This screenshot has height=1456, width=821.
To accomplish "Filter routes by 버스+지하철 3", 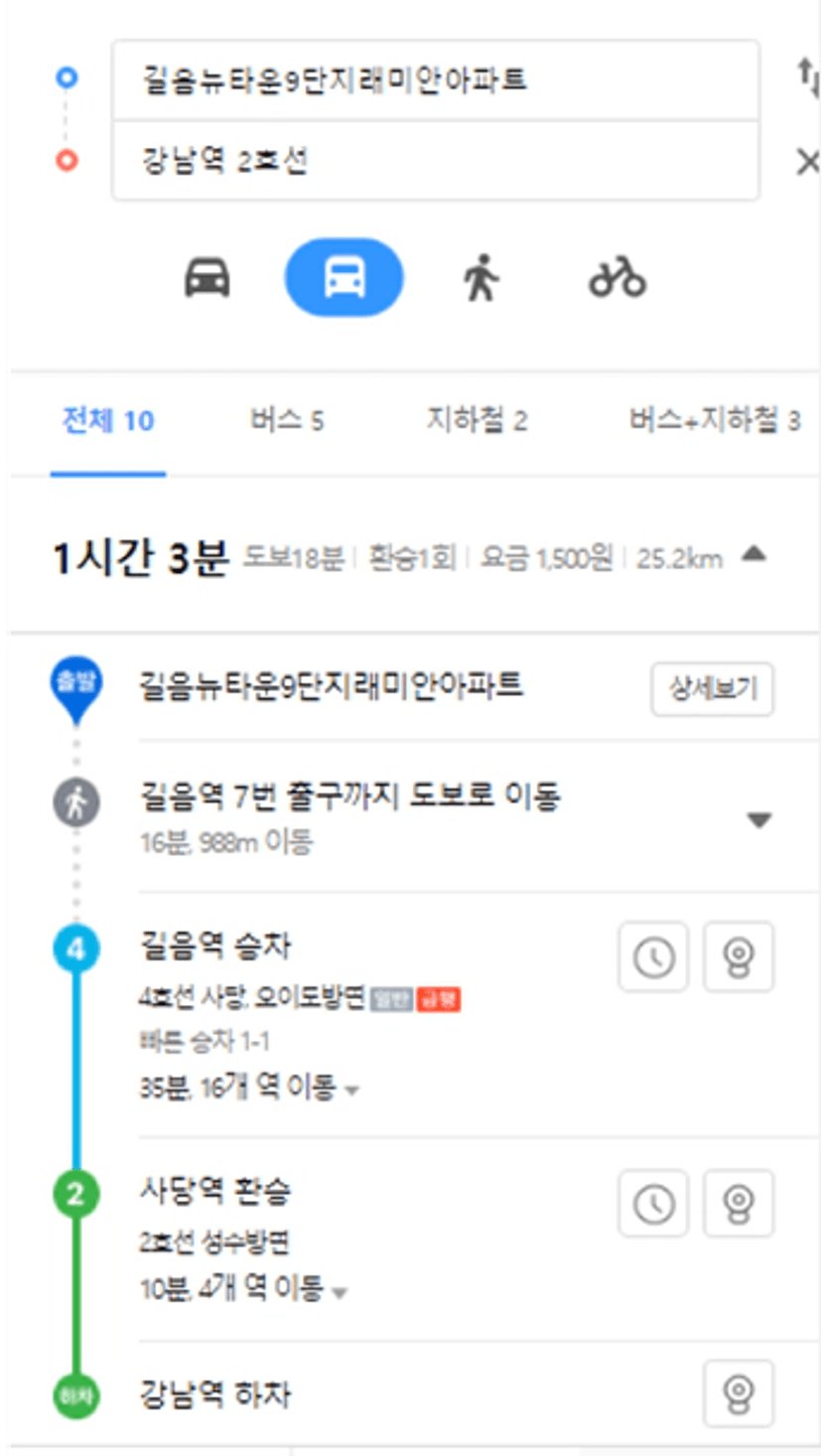I will tap(715, 421).
